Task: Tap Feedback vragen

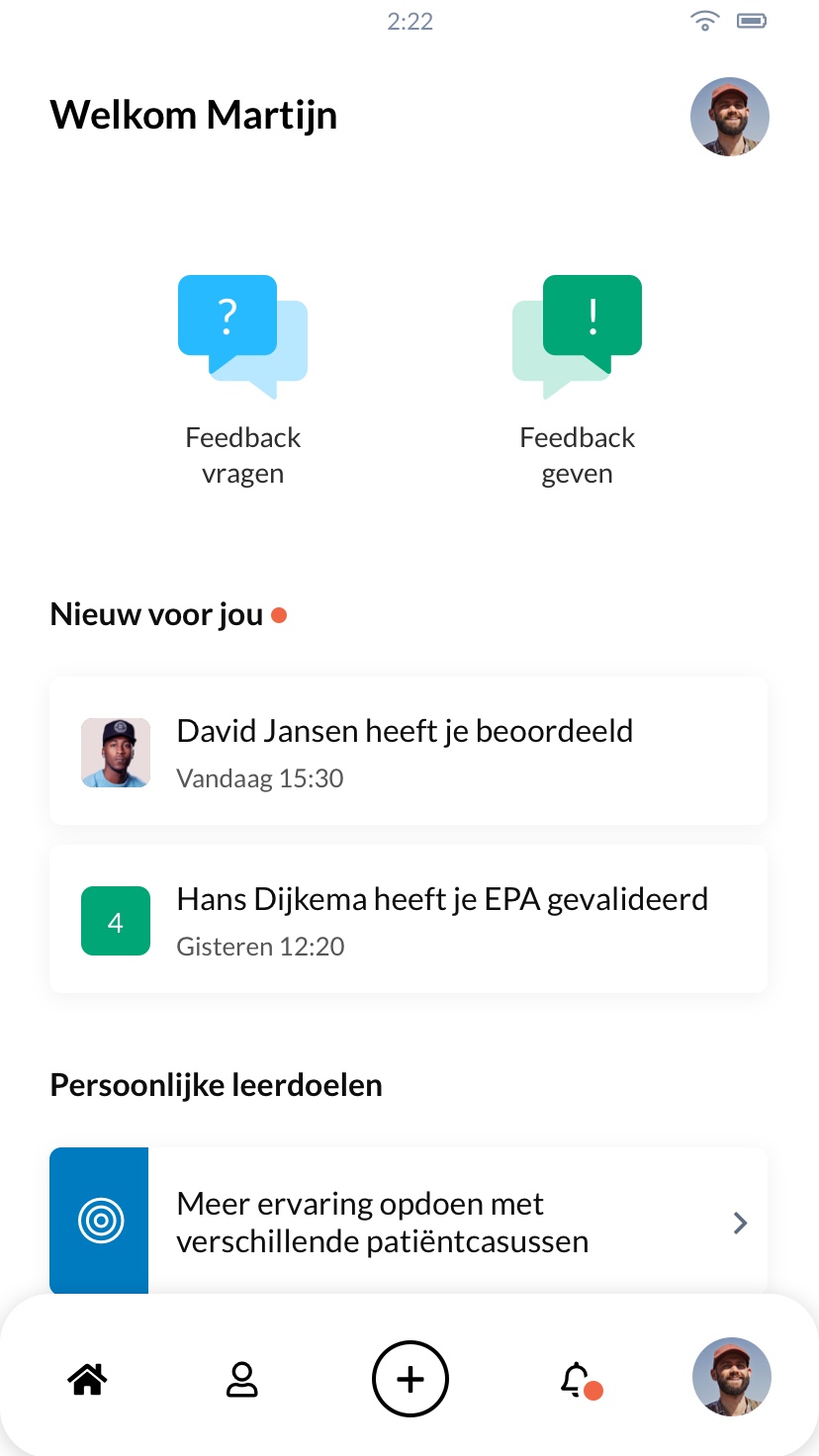Action: pos(242,381)
